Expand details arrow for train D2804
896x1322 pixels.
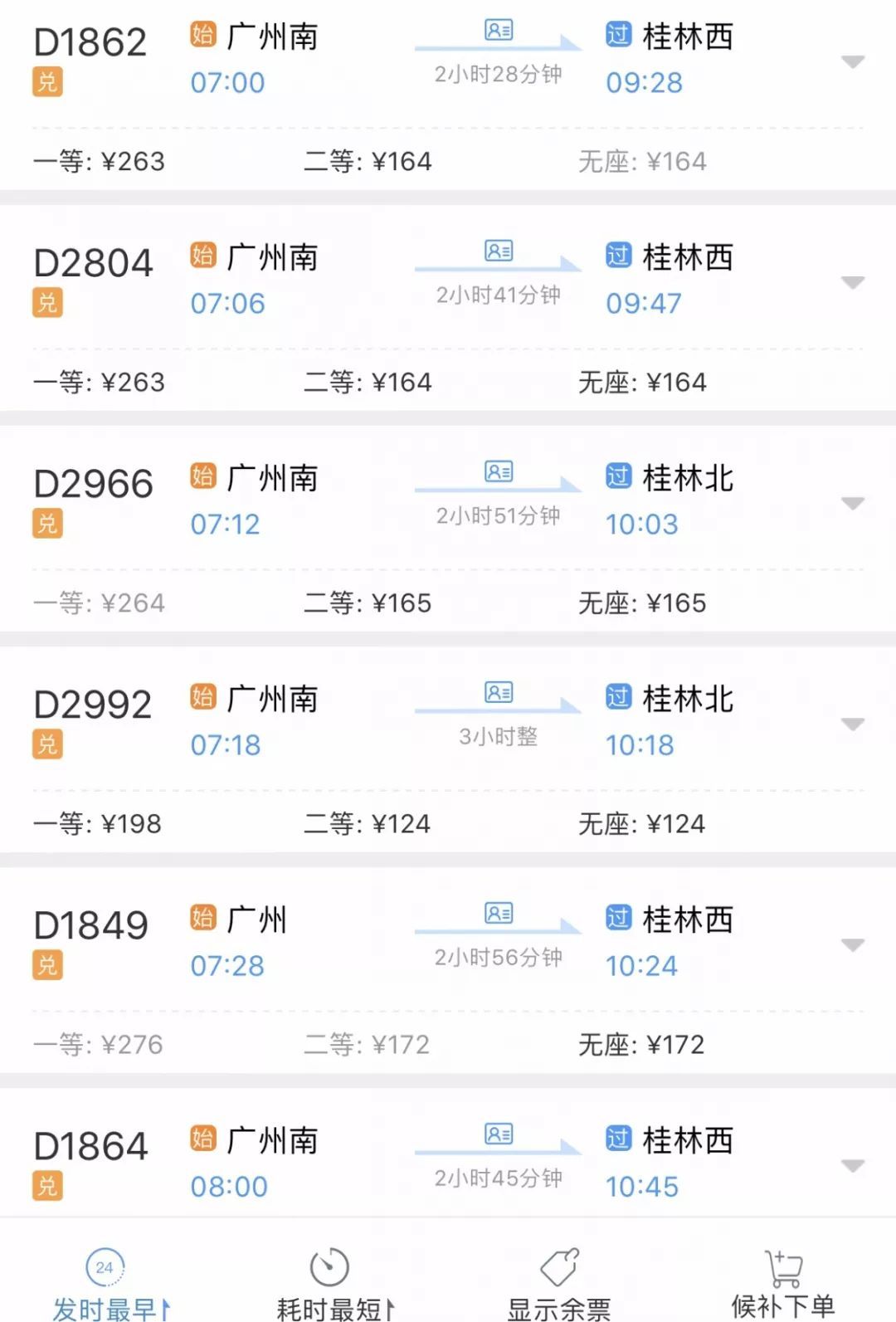[853, 283]
